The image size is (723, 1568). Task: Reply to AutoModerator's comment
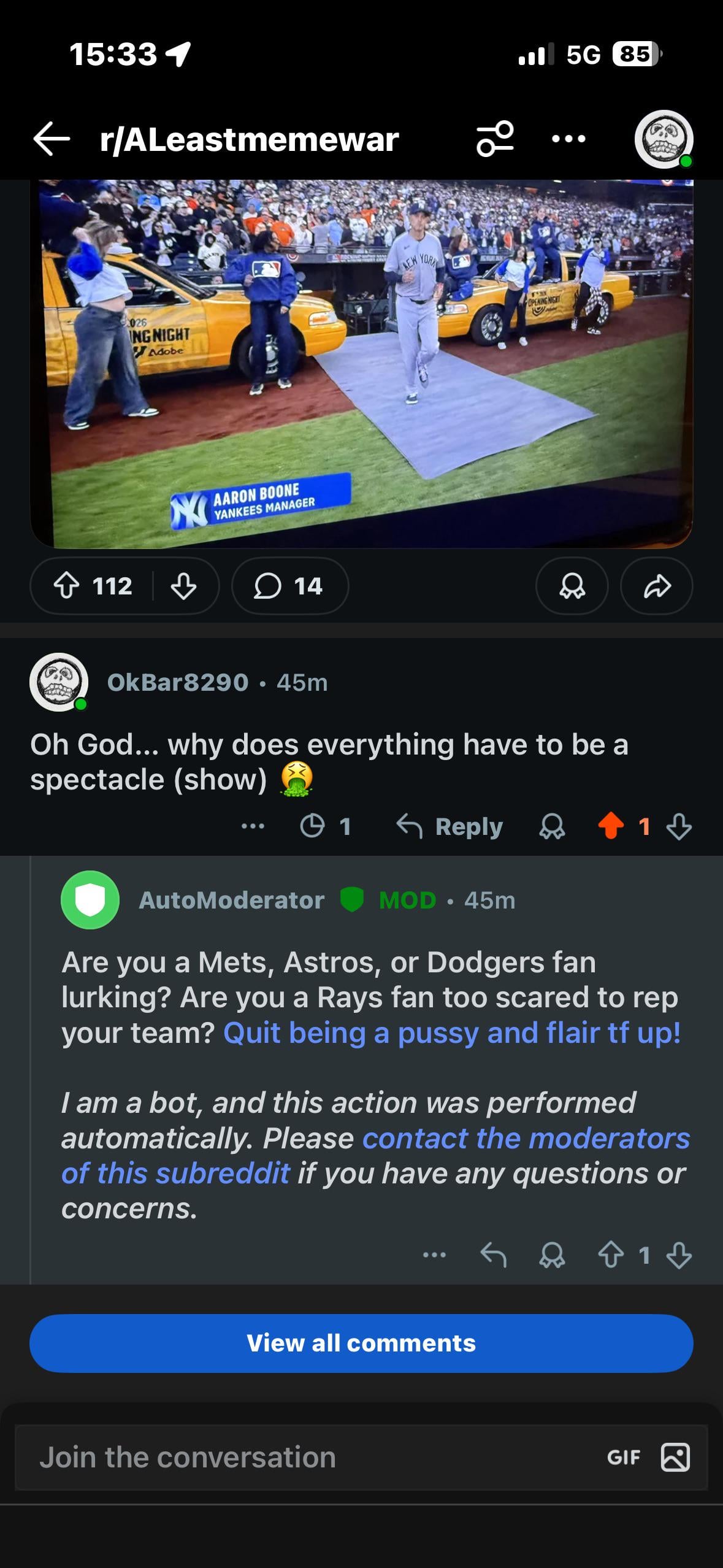click(494, 1256)
